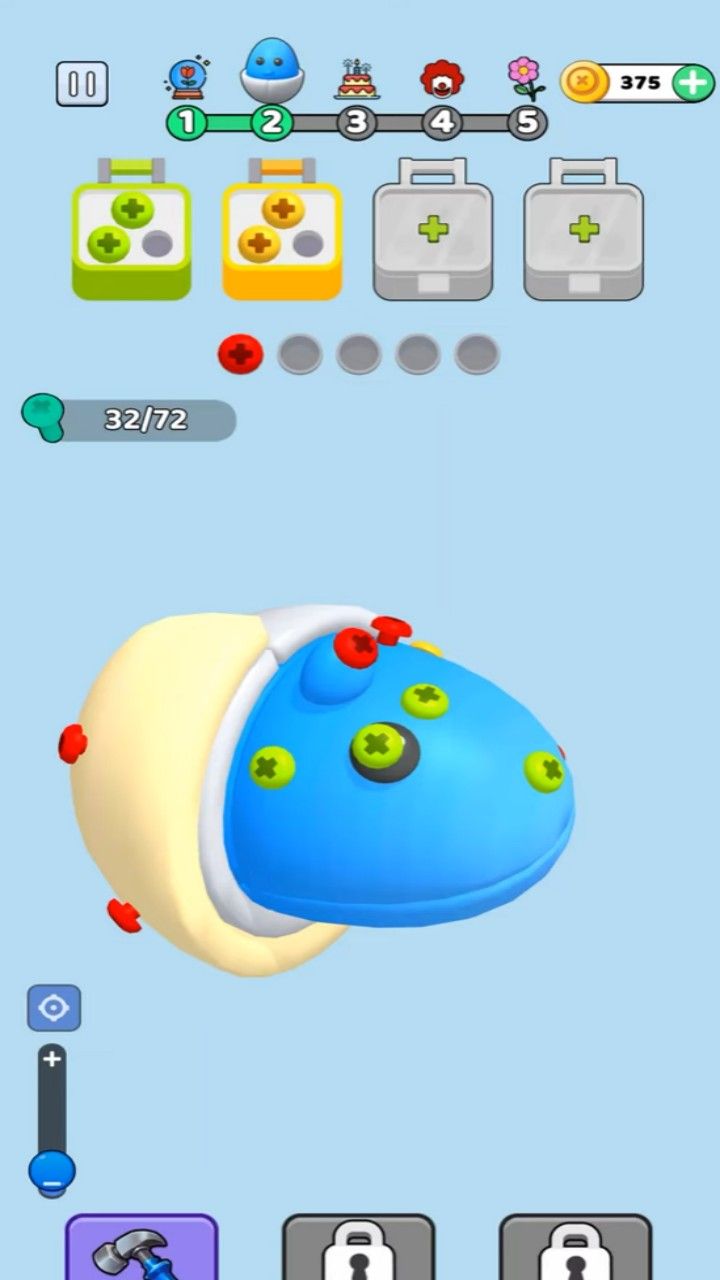The height and width of the screenshot is (1280, 720).
Task: Remove the red screw near the cream shell's bottom
Action: click(x=124, y=914)
